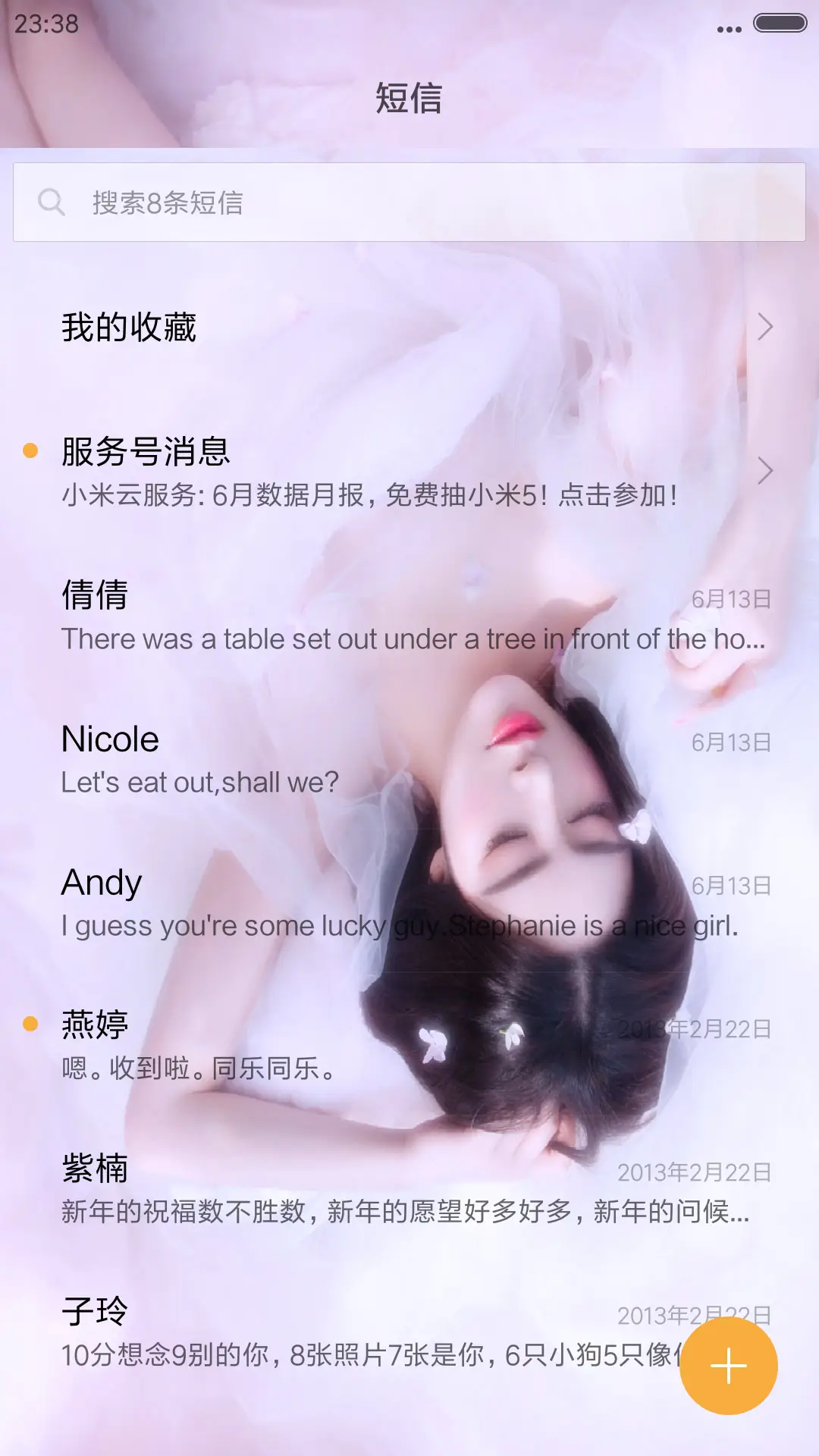Mark 燕婷 conversation as read
This screenshot has height=1456, width=819.
click(29, 1024)
